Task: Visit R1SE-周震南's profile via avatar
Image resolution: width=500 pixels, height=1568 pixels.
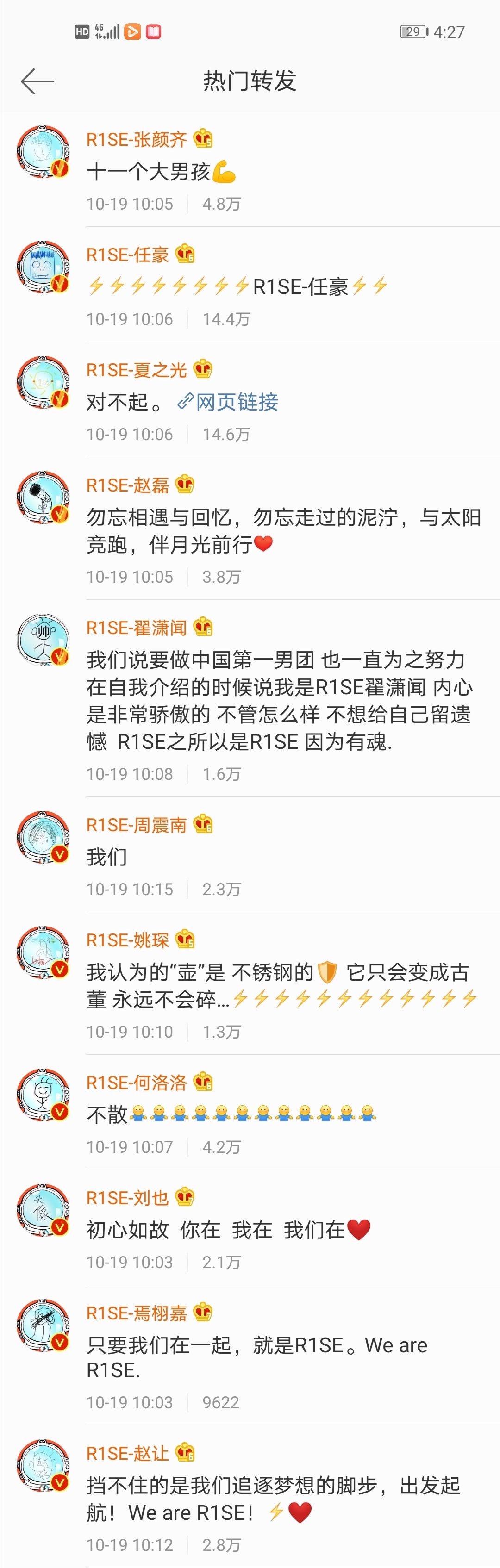Action: coord(43,838)
